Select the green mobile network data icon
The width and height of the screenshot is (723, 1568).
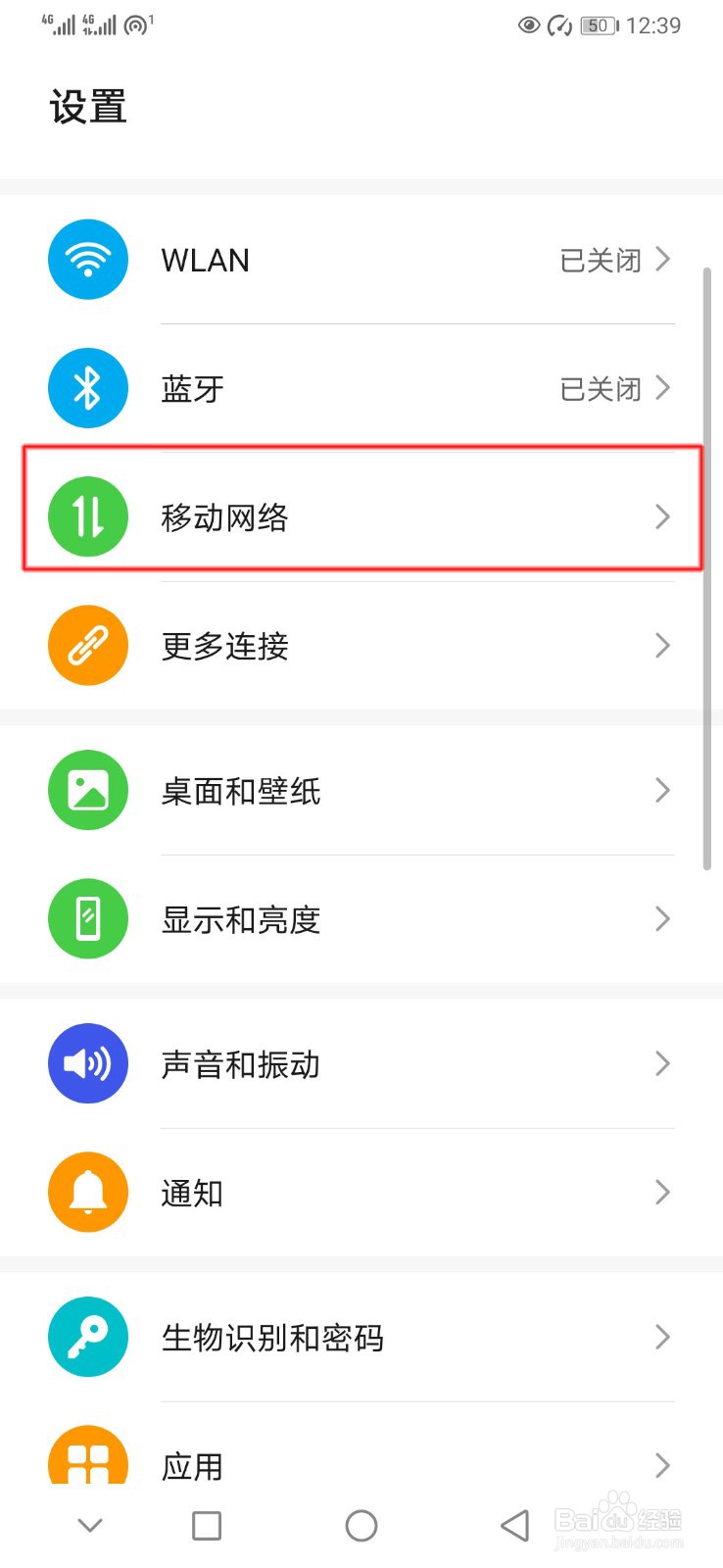click(87, 517)
